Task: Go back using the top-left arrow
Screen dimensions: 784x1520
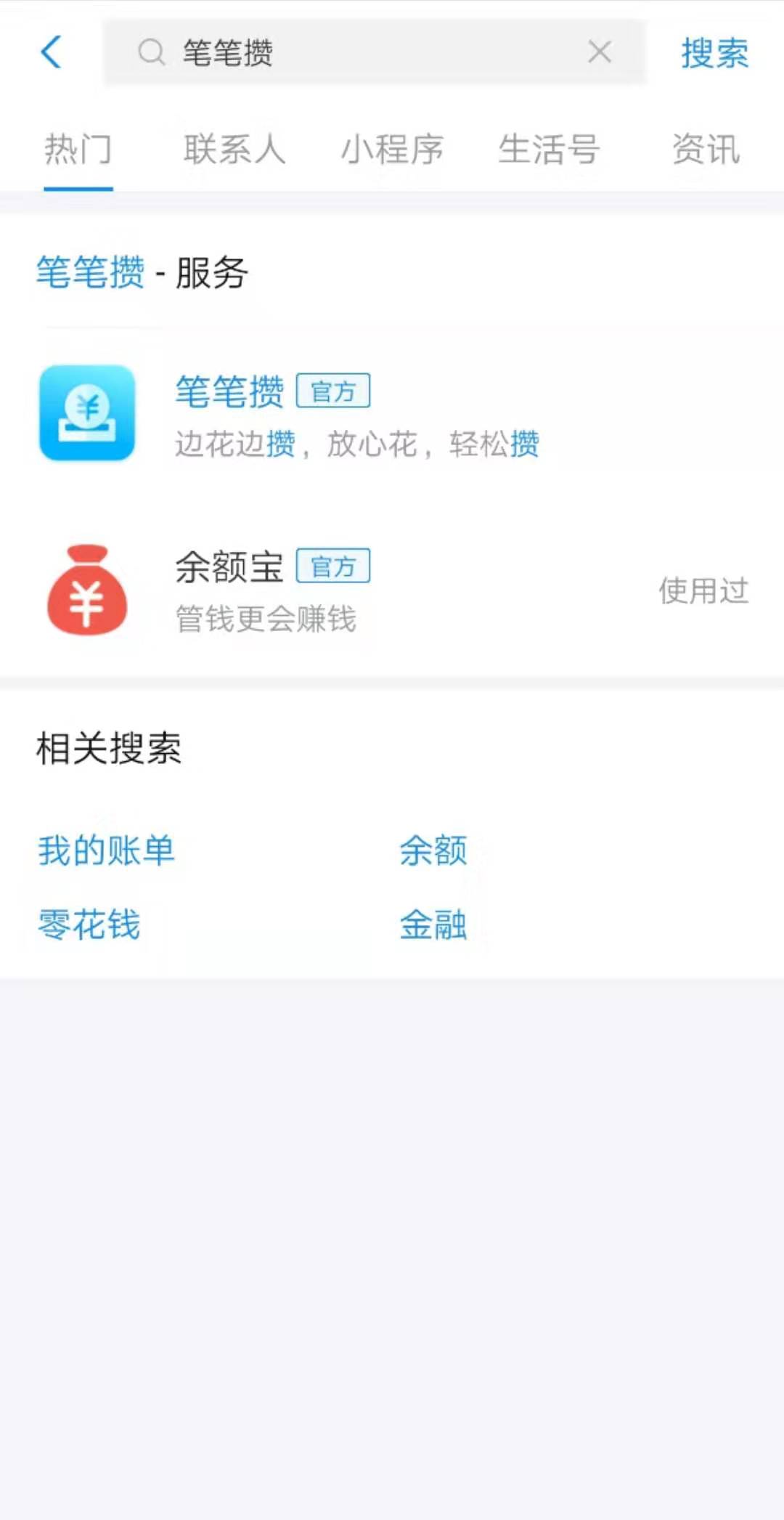Action: pos(52,52)
